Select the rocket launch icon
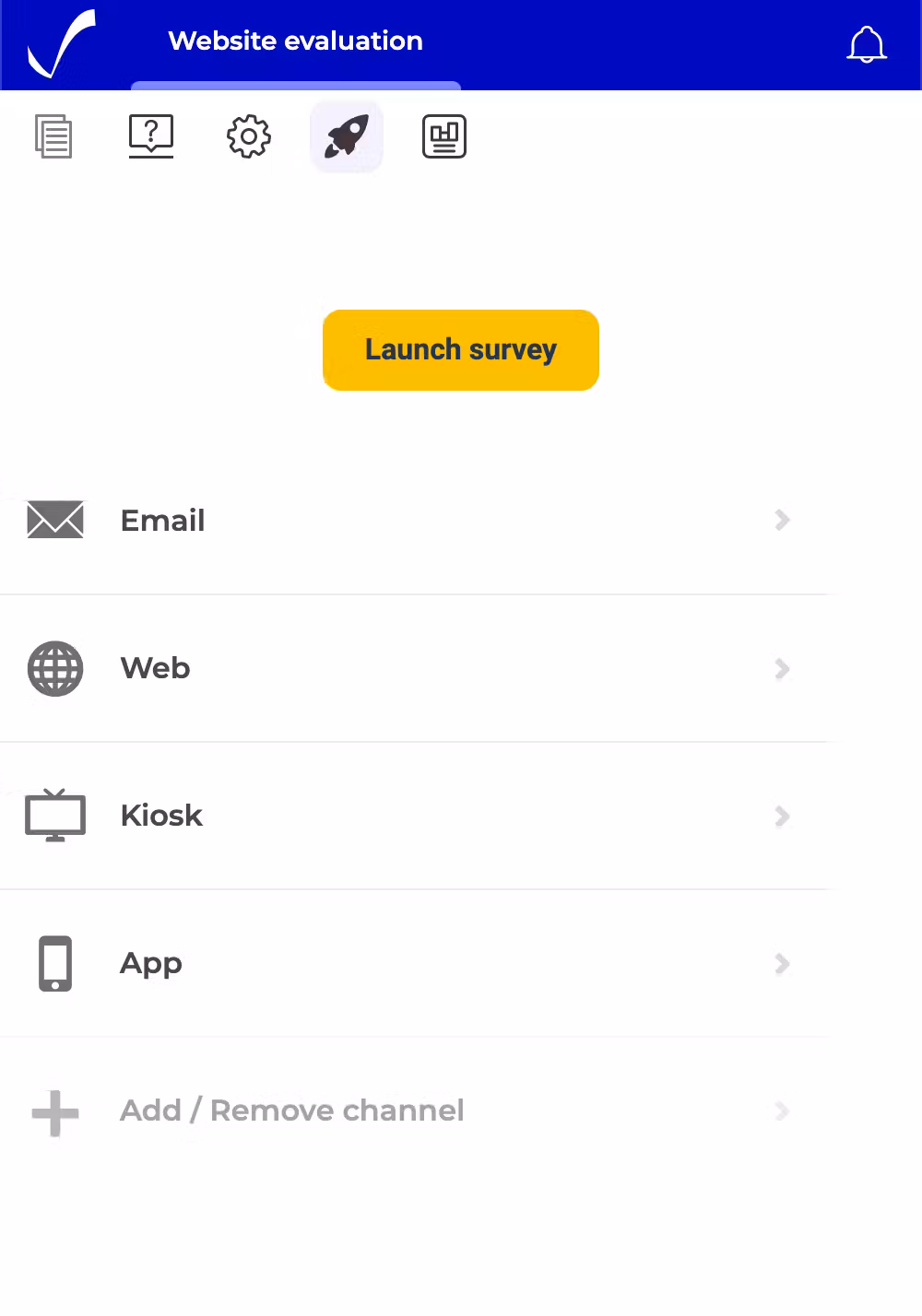The height and width of the screenshot is (1316, 922). [347, 136]
